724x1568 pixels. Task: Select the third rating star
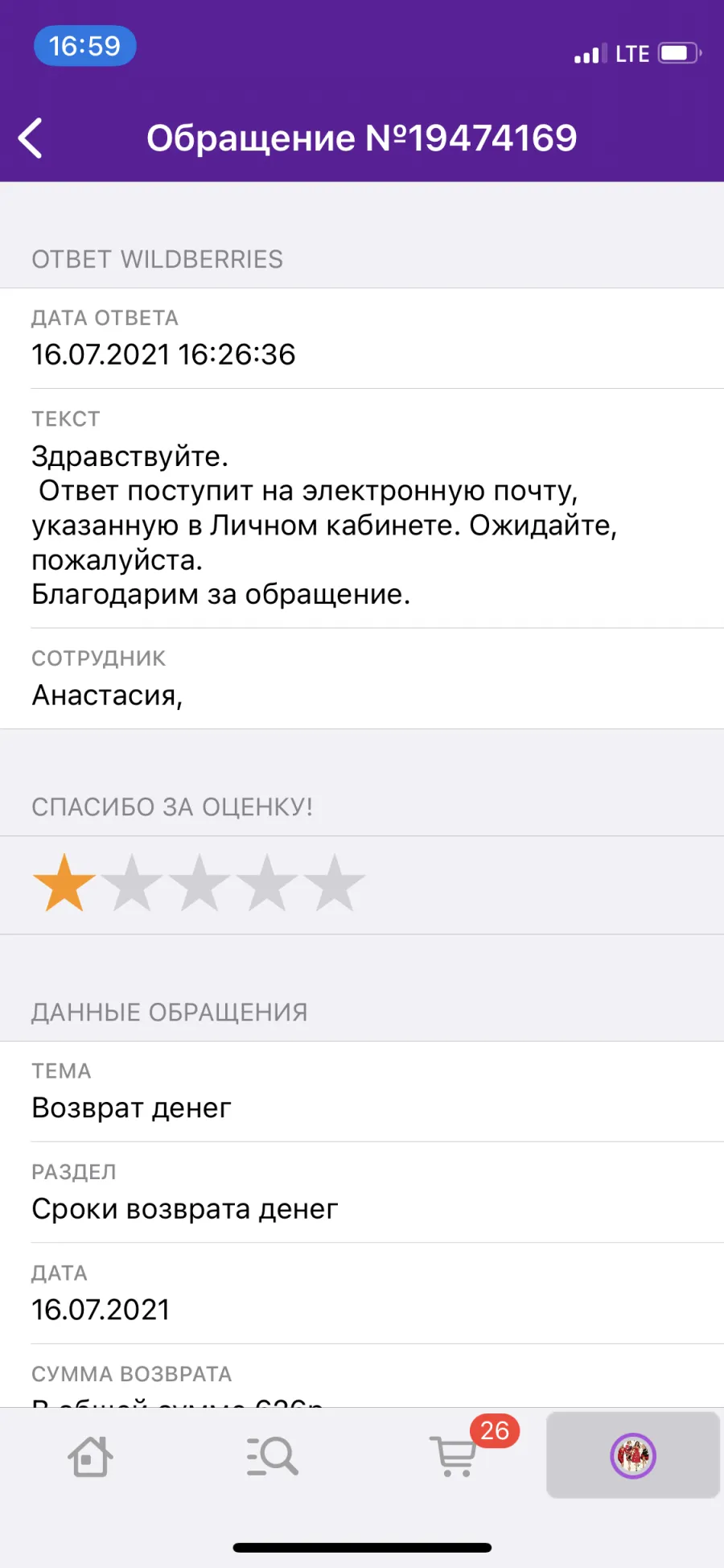point(200,883)
